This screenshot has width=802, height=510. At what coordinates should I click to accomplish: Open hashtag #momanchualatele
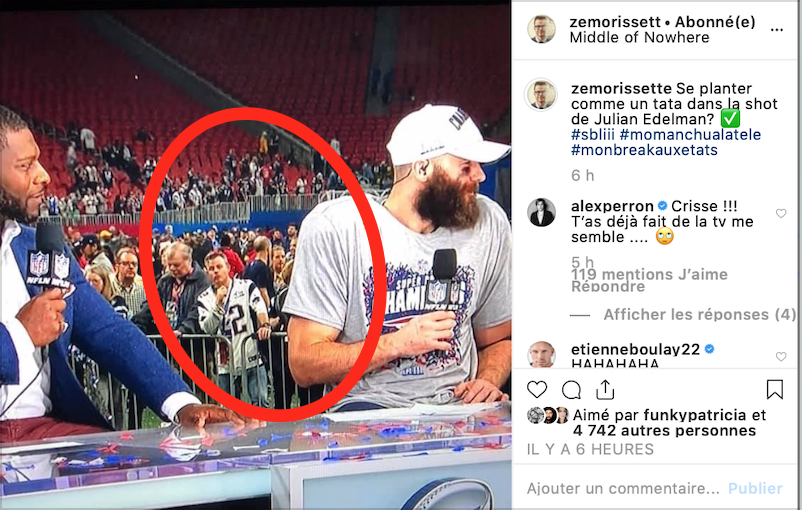click(690, 134)
